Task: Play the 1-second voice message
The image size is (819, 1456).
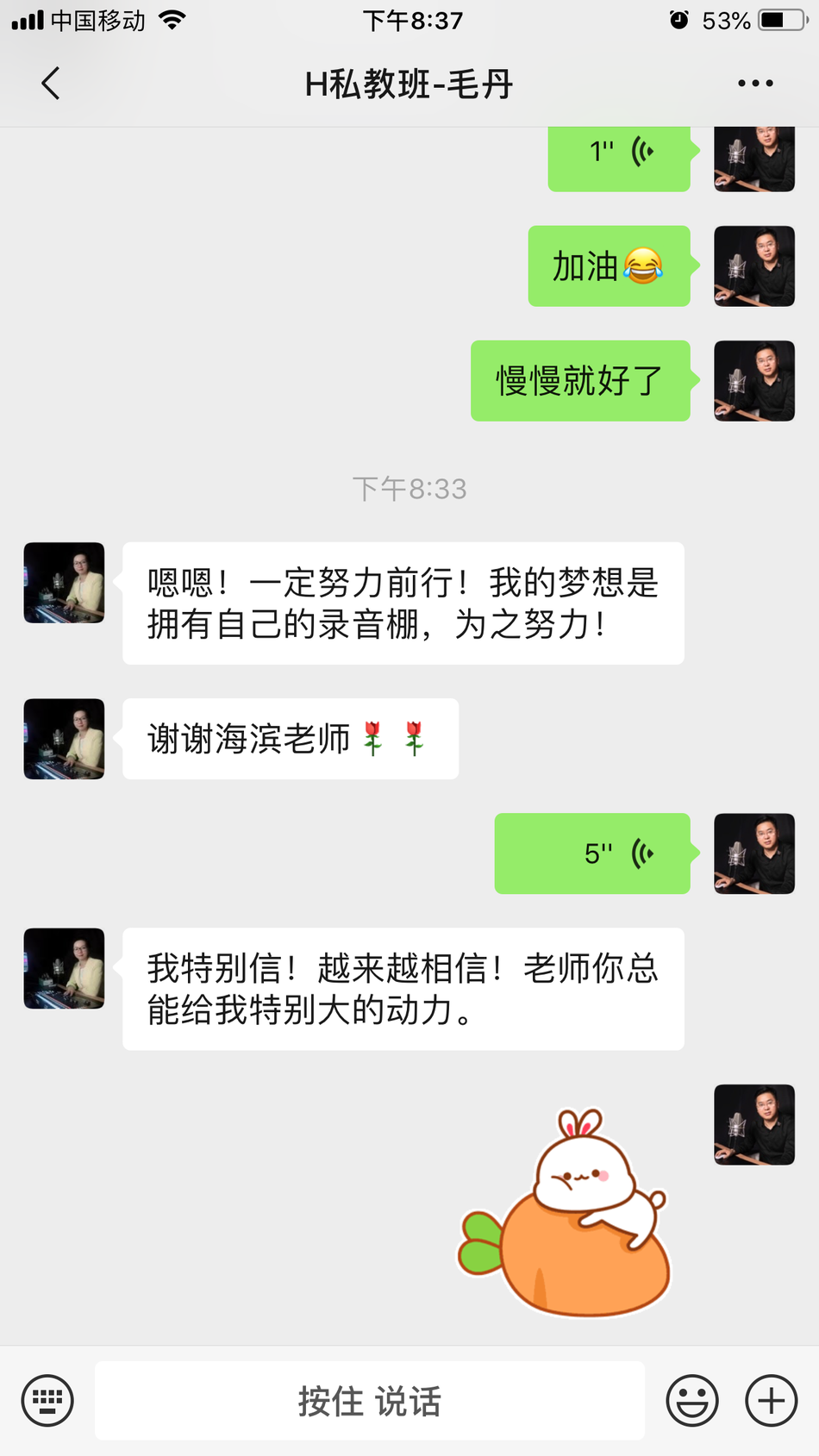Action: (619, 153)
